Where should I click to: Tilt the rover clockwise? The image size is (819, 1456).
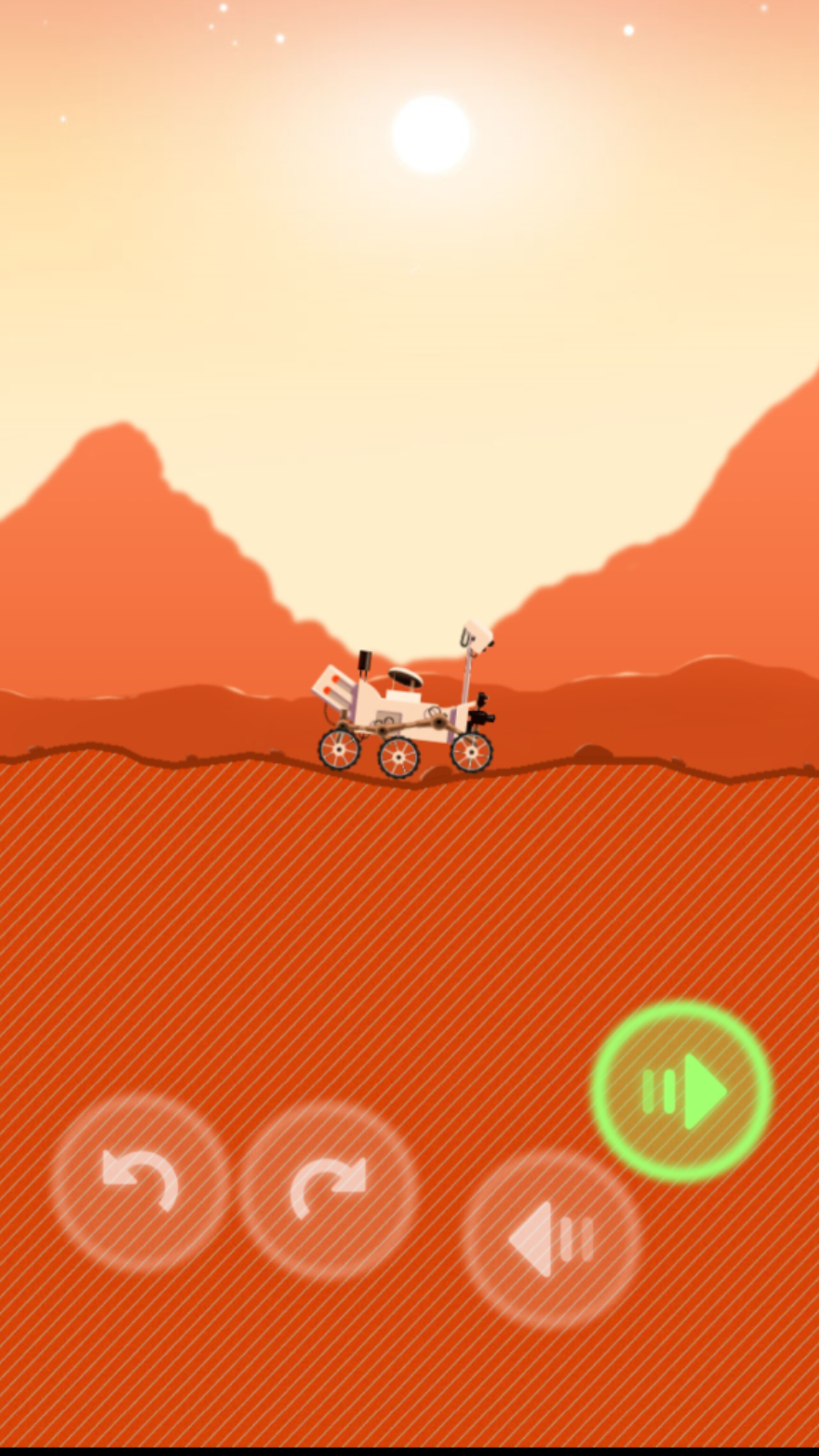[x=328, y=1188]
